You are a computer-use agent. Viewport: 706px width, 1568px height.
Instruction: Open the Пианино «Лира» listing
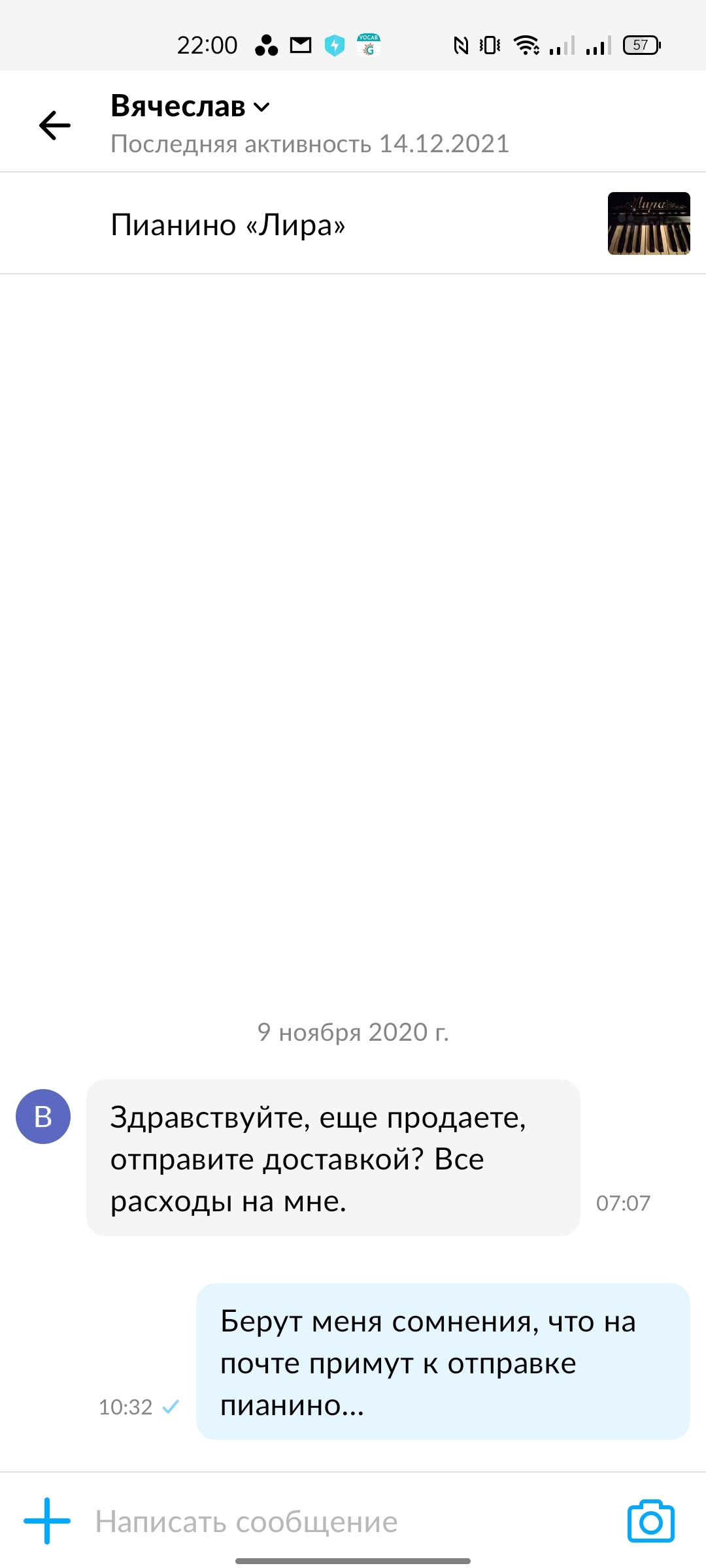[227, 225]
